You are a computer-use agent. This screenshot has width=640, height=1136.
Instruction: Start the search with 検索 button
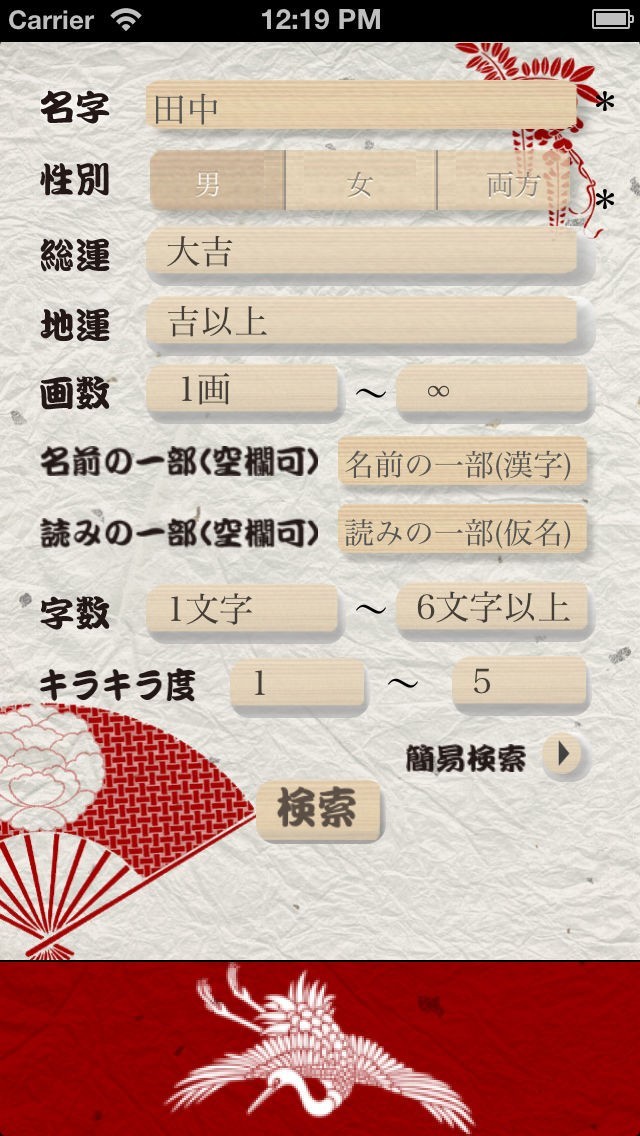[x=318, y=809]
